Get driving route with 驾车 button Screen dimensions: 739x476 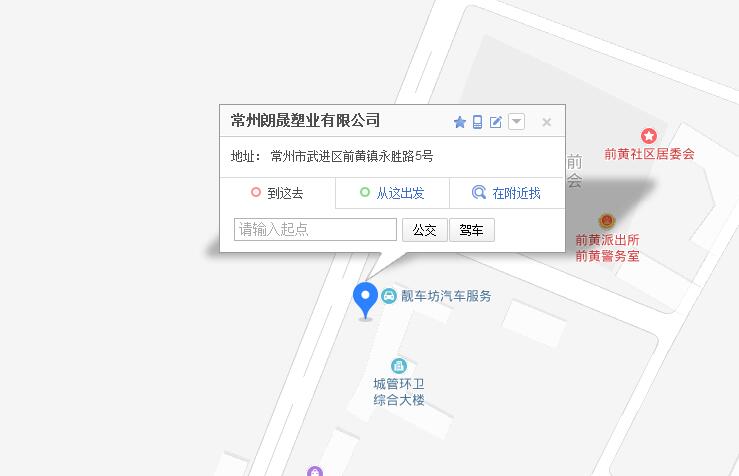click(x=471, y=230)
